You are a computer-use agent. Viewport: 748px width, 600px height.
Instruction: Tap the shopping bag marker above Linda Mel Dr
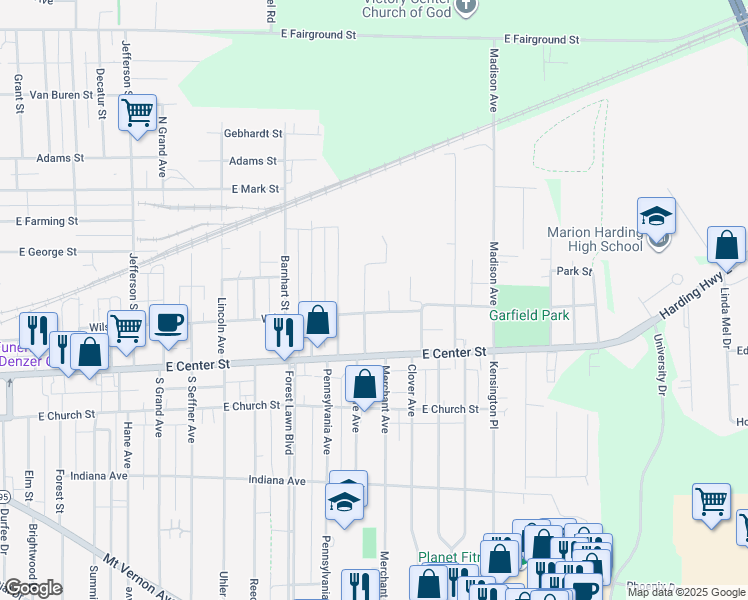[x=726, y=245]
